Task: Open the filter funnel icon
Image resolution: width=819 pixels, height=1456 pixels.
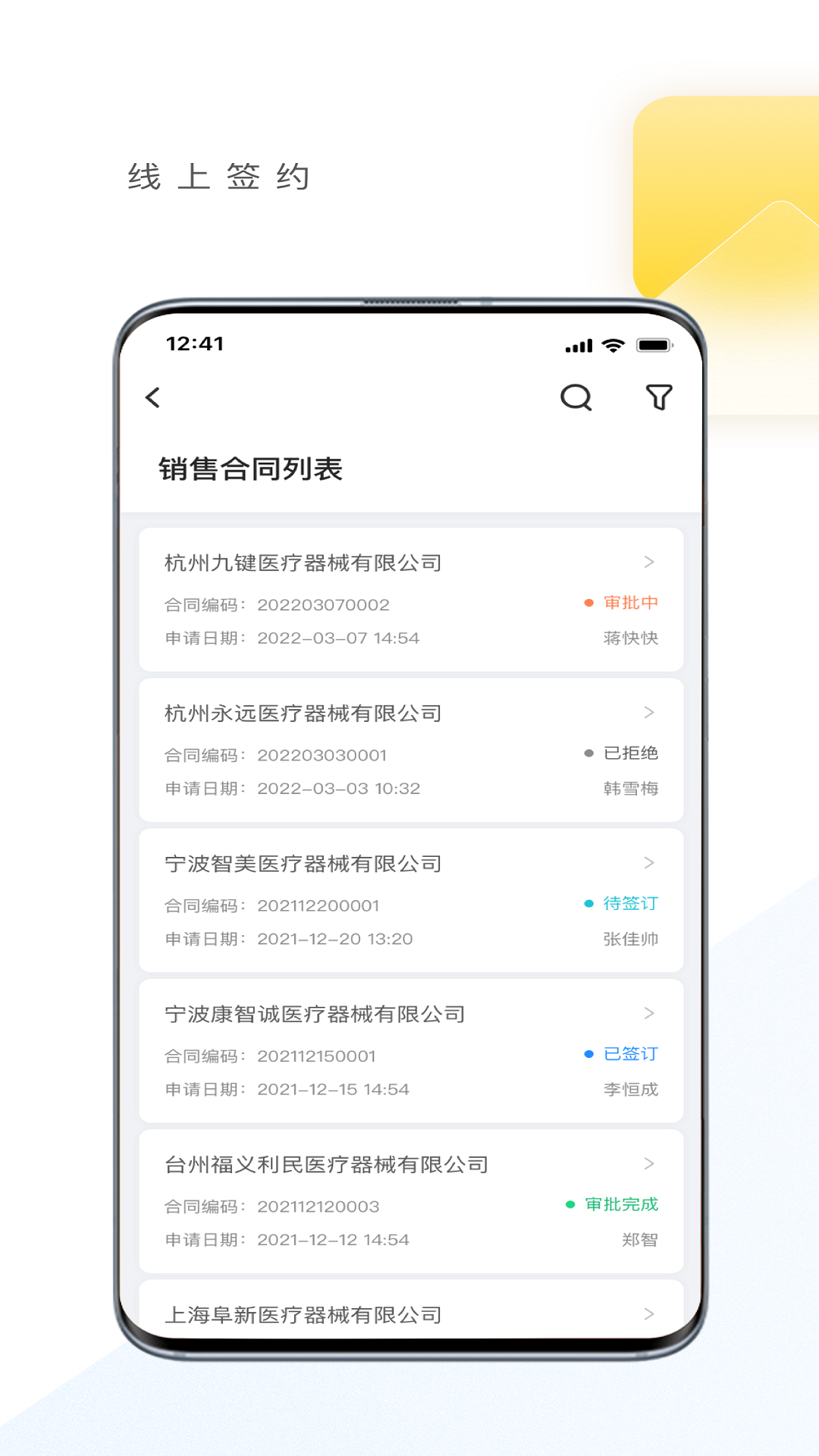Action: tap(659, 397)
